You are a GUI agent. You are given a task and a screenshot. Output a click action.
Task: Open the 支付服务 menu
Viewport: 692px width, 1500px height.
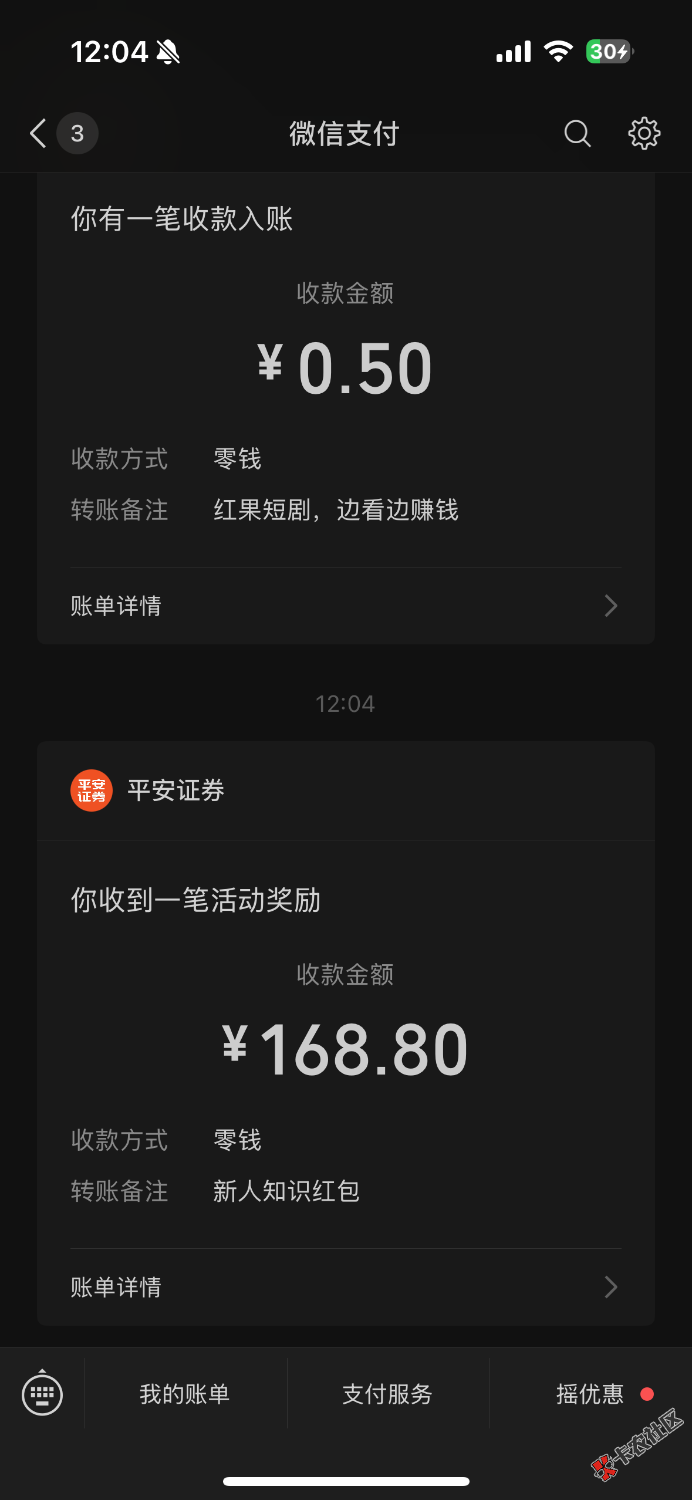388,1394
